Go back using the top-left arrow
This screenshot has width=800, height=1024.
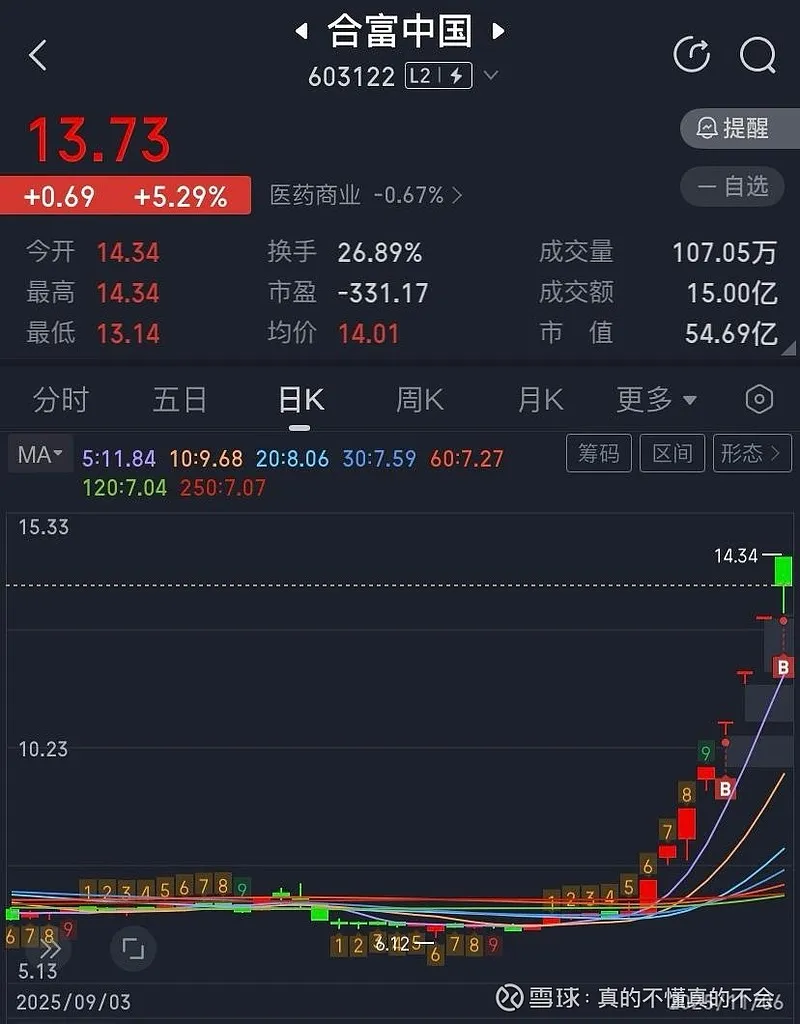click(x=38, y=55)
